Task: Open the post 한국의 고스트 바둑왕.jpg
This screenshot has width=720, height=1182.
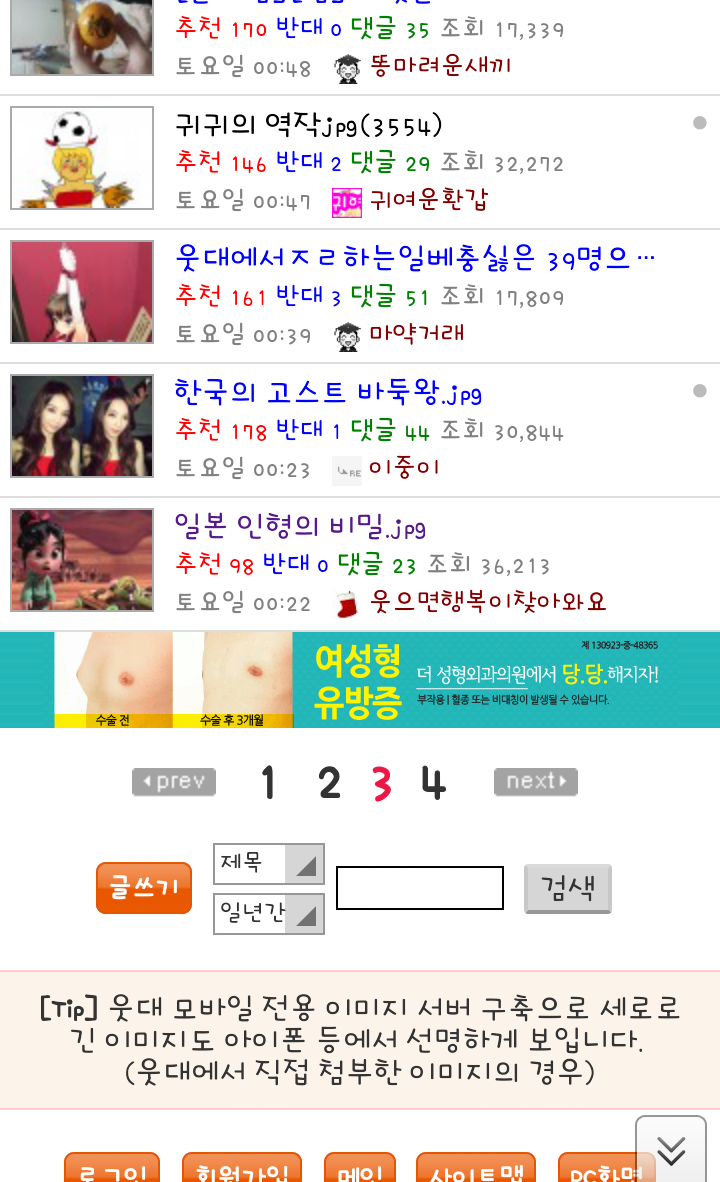Action: pos(328,393)
